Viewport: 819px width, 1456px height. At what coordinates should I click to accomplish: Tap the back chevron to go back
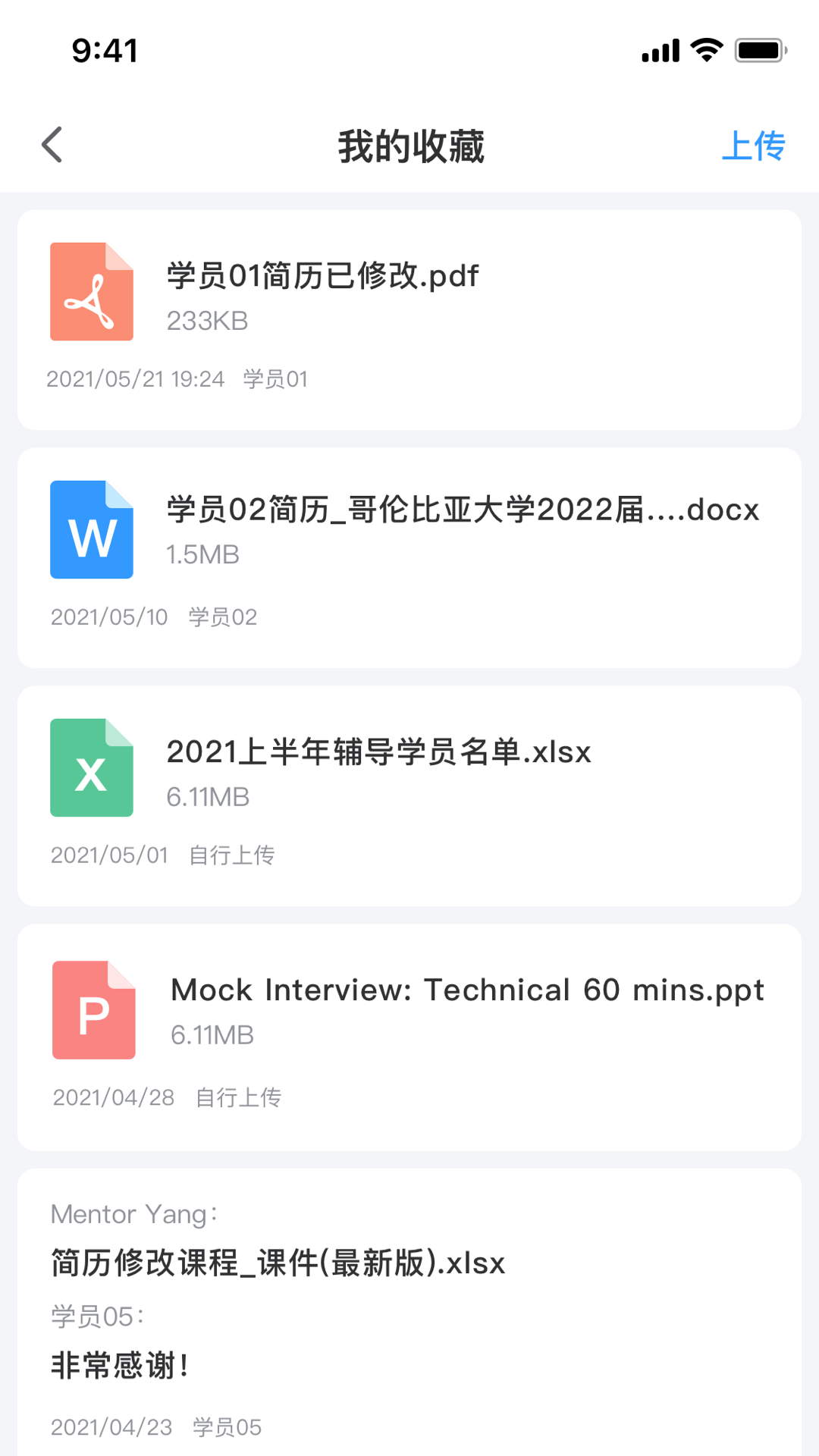[x=52, y=144]
